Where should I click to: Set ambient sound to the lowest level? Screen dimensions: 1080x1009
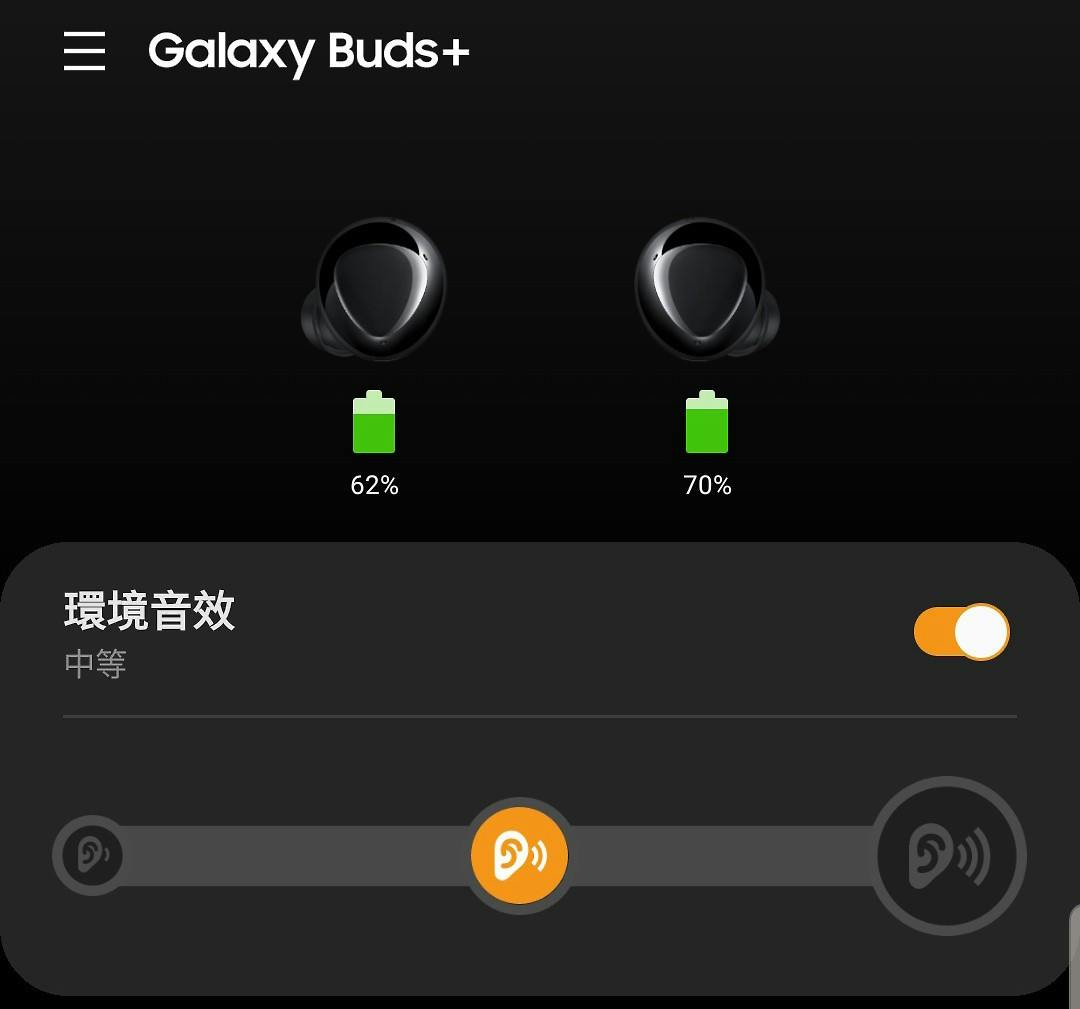pyautogui.click(x=91, y=855)
